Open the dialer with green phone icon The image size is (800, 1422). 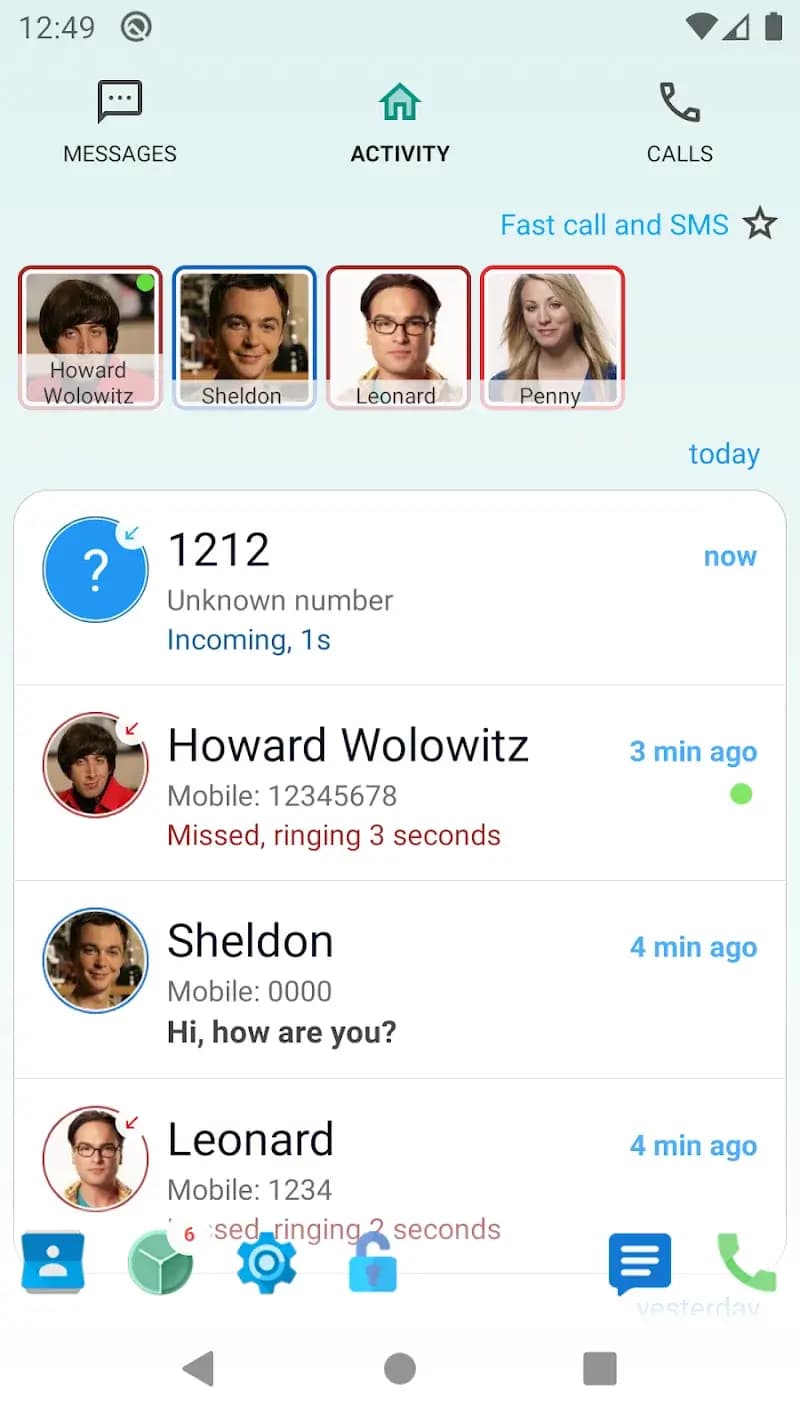(745, 1262)
